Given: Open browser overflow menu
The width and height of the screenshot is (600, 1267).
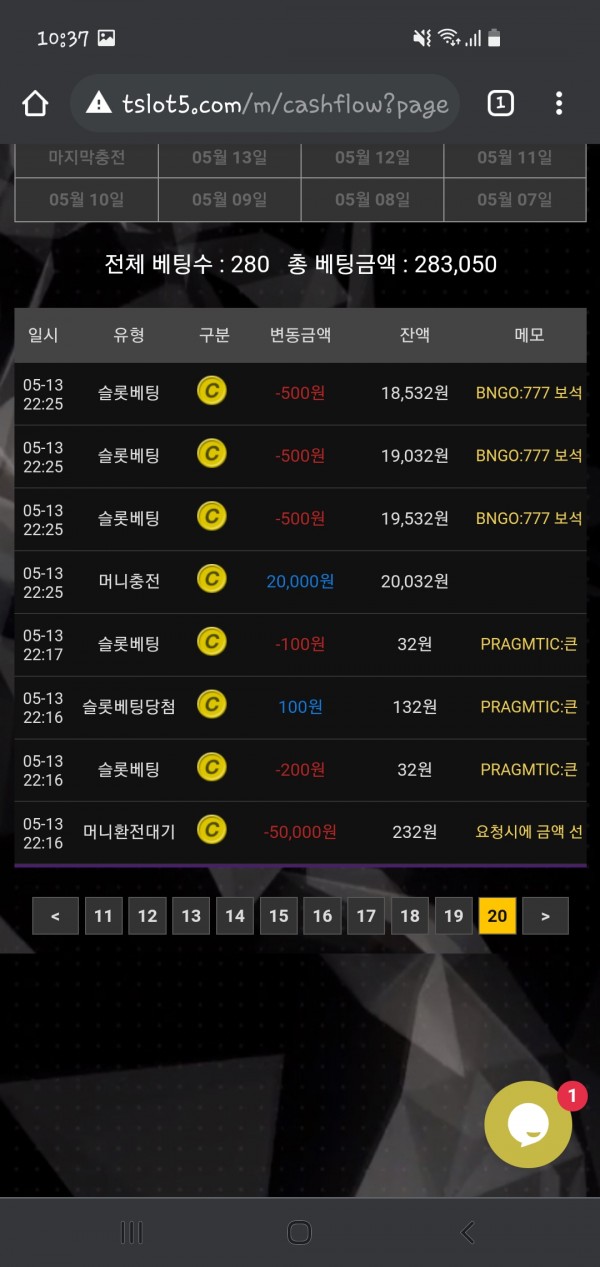Looking at the screenshot, I should [559, 103].
